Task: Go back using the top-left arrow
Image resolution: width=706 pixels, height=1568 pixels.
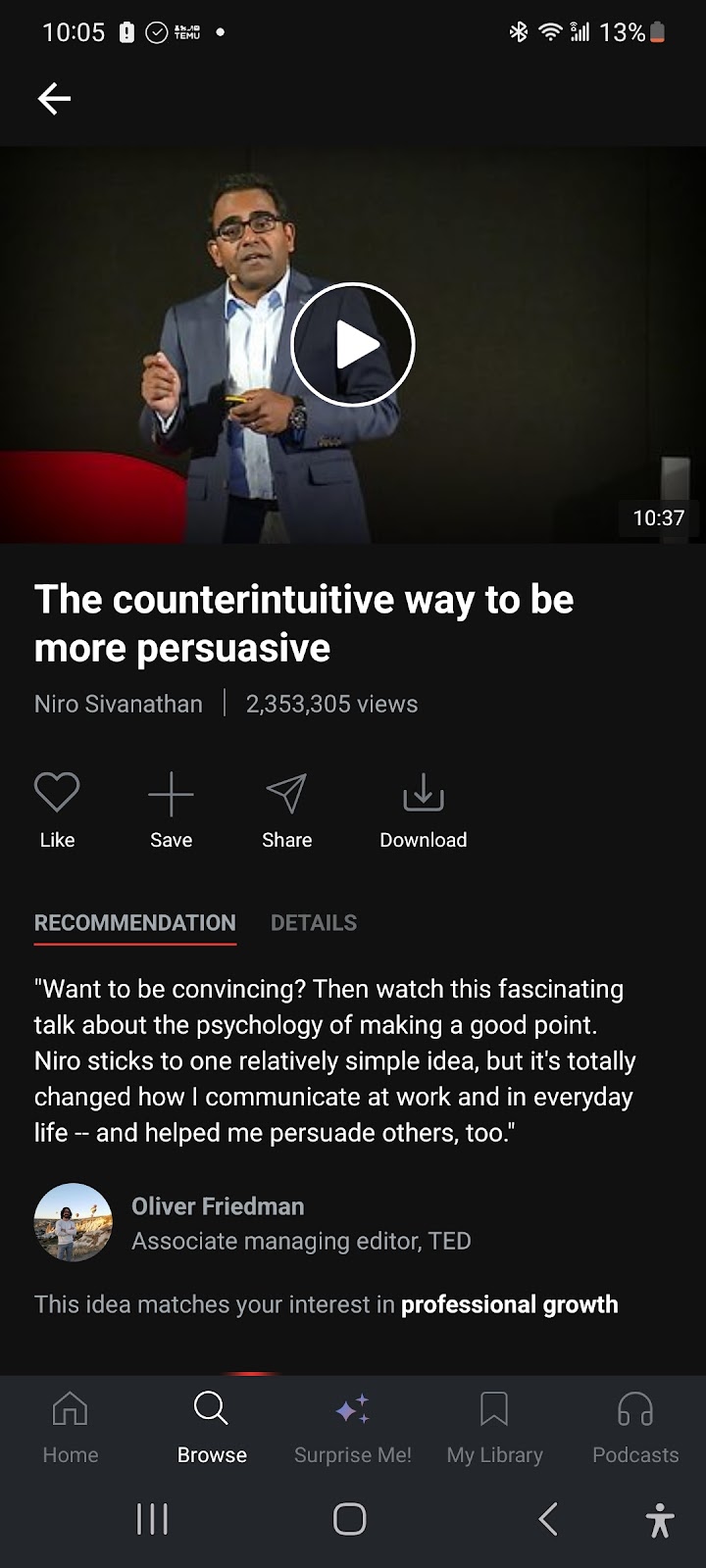Action: pyautogui.click(x=54, y=99)
